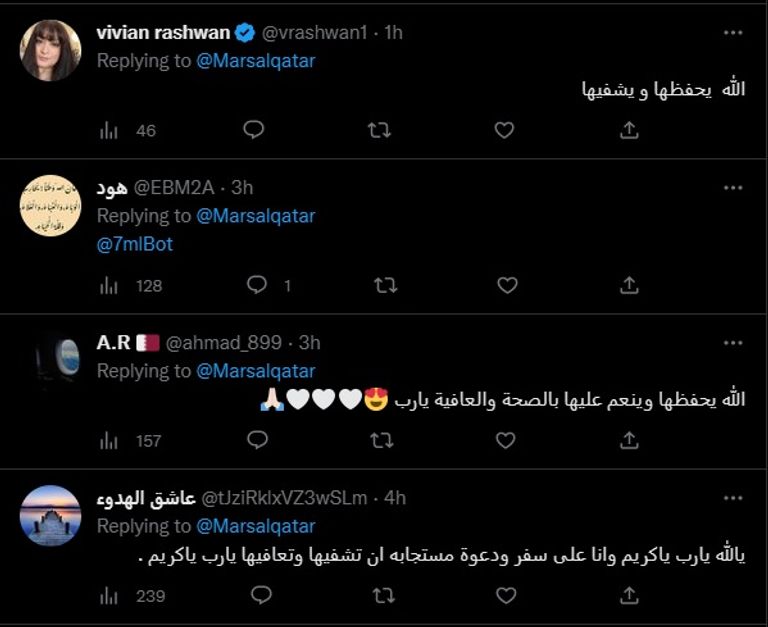Open vivian rashwan's profile picture

(x=51, y=49)
